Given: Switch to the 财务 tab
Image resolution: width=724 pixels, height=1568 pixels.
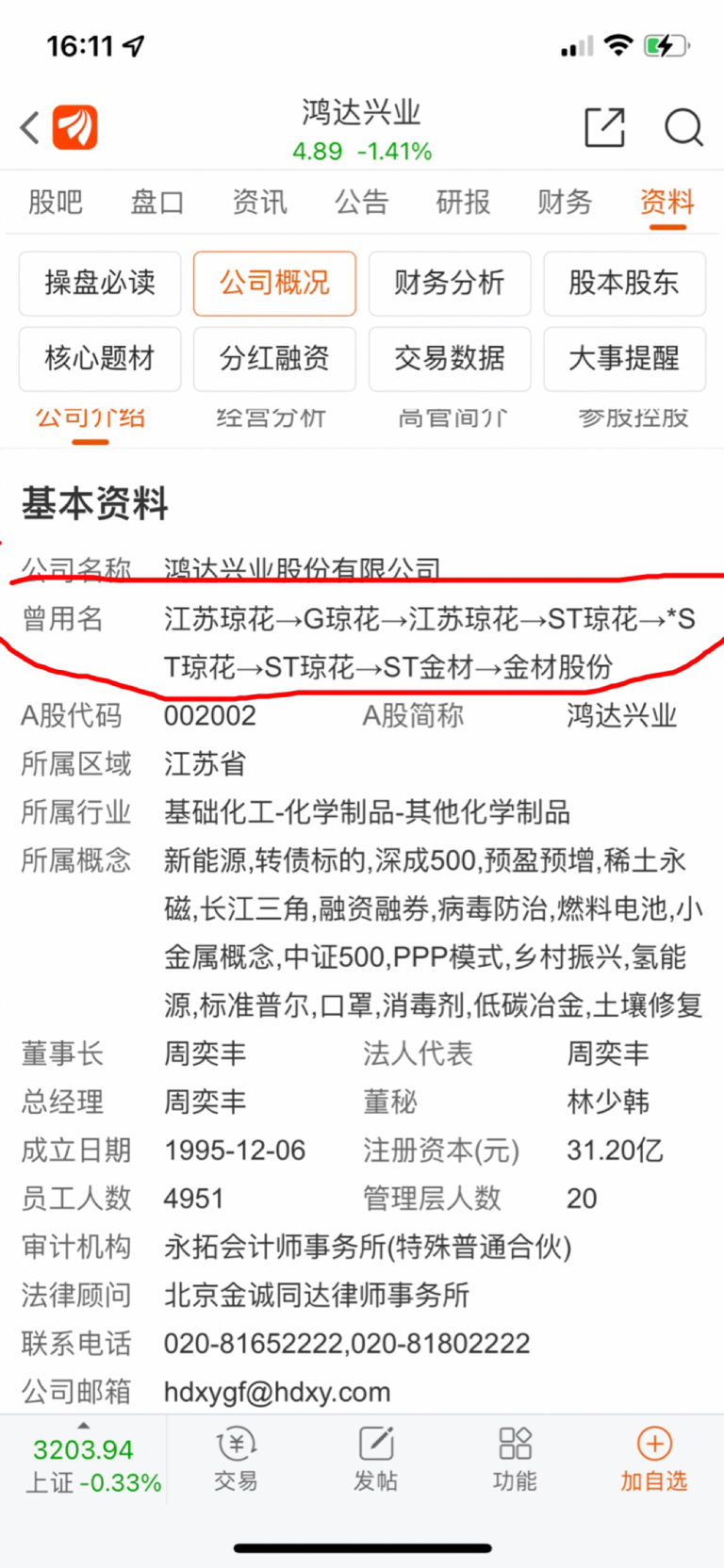Looking at the screenshot, I should click(565, 202).
